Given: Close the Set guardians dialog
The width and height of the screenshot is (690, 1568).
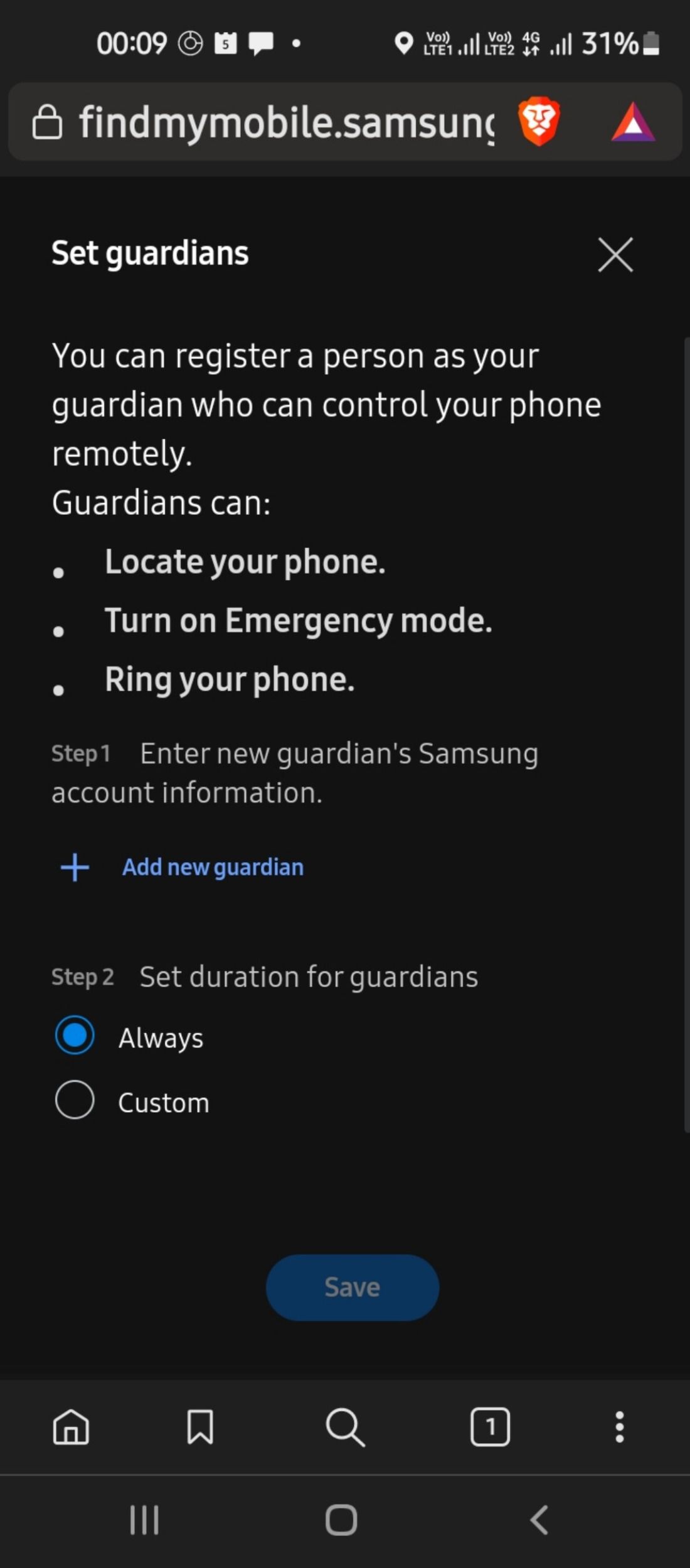Looking at the screenshot, I should tap(615, 255).
